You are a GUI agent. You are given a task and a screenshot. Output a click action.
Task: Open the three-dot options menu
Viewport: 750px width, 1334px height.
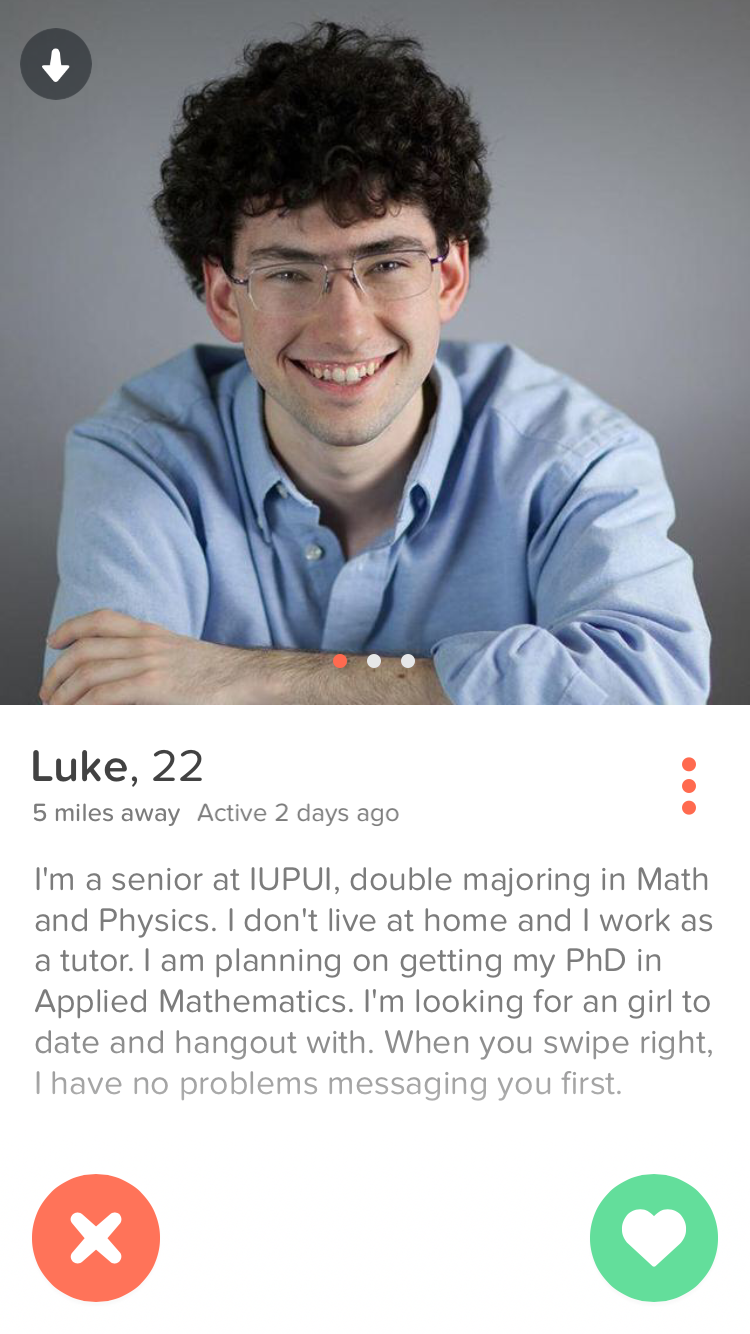click(688, 786)
